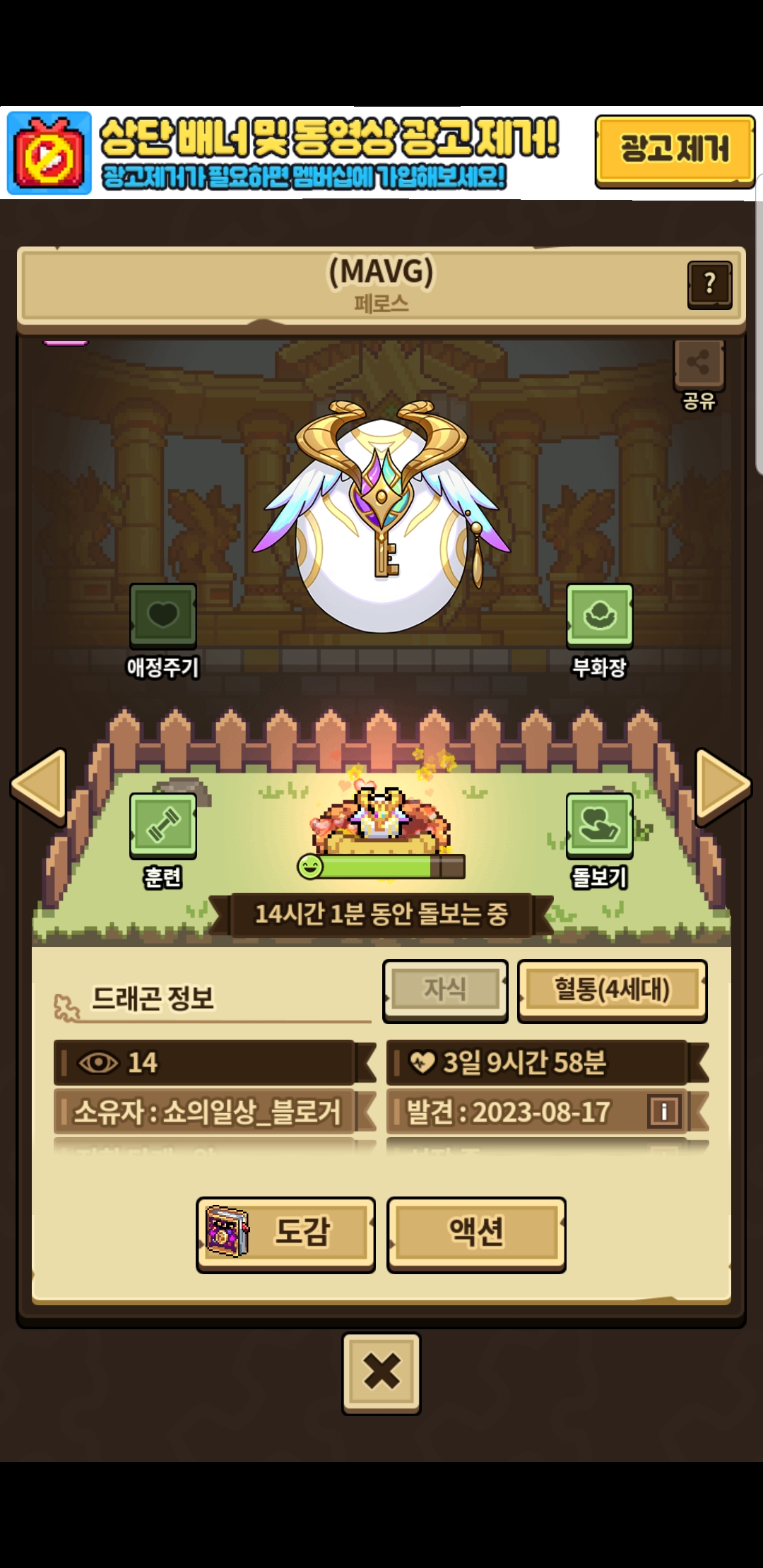This screenshot has width=763, height=1568.
Task: Close the dragon info panel
Action: 381,1372
